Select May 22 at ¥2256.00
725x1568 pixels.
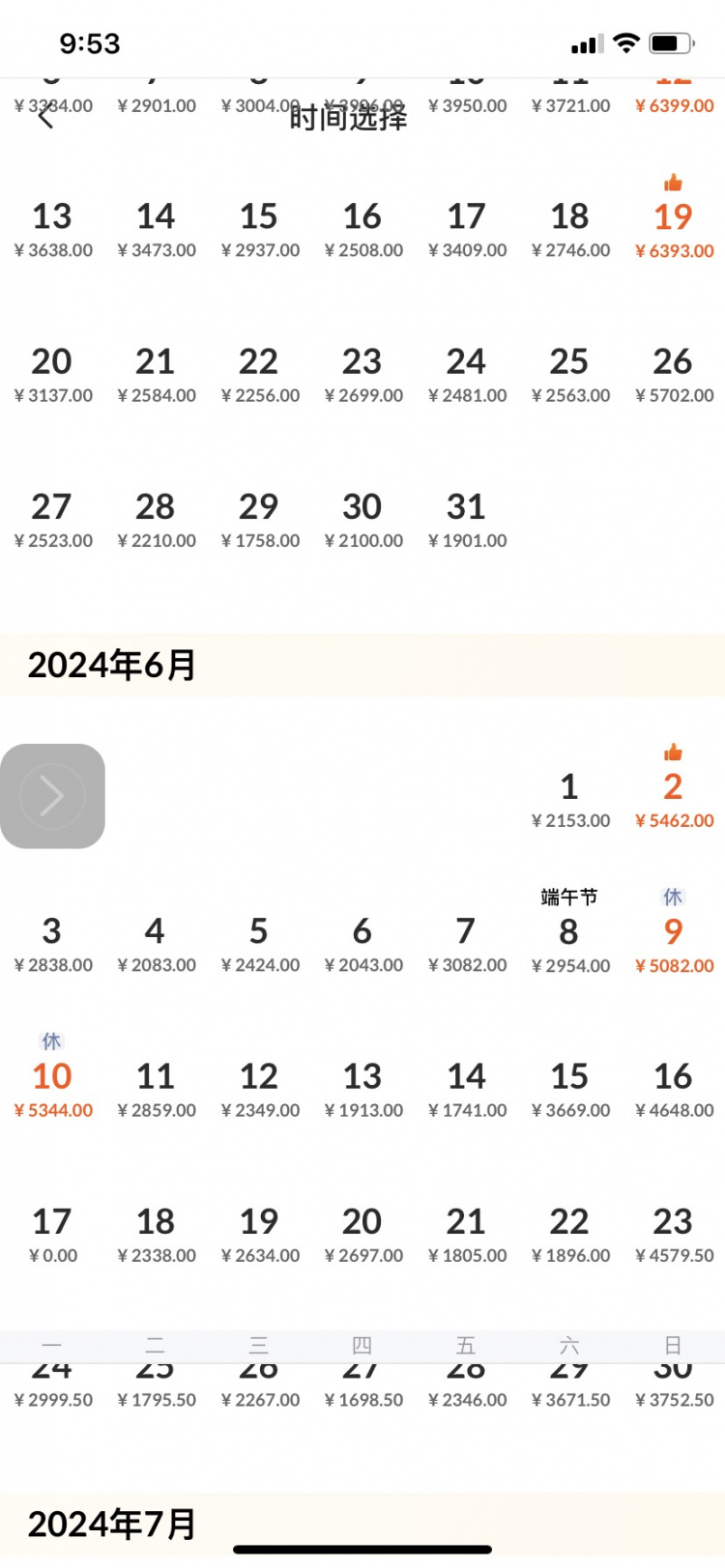coord(259,373)
